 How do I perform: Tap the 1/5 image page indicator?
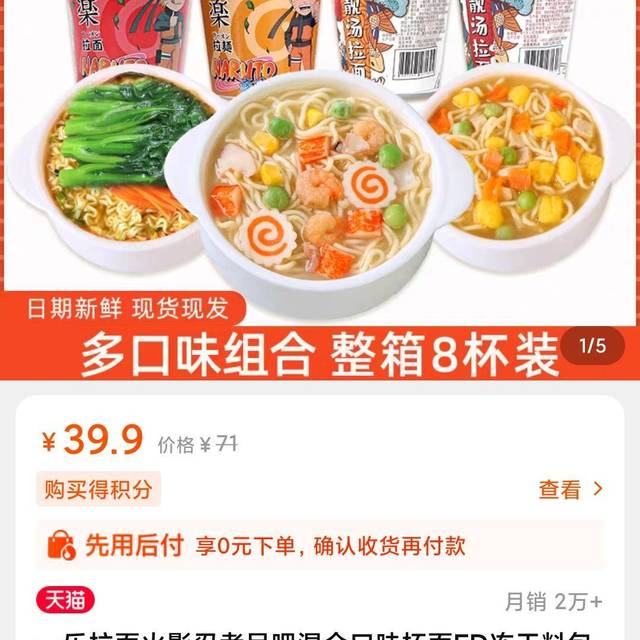pos(593,347)
